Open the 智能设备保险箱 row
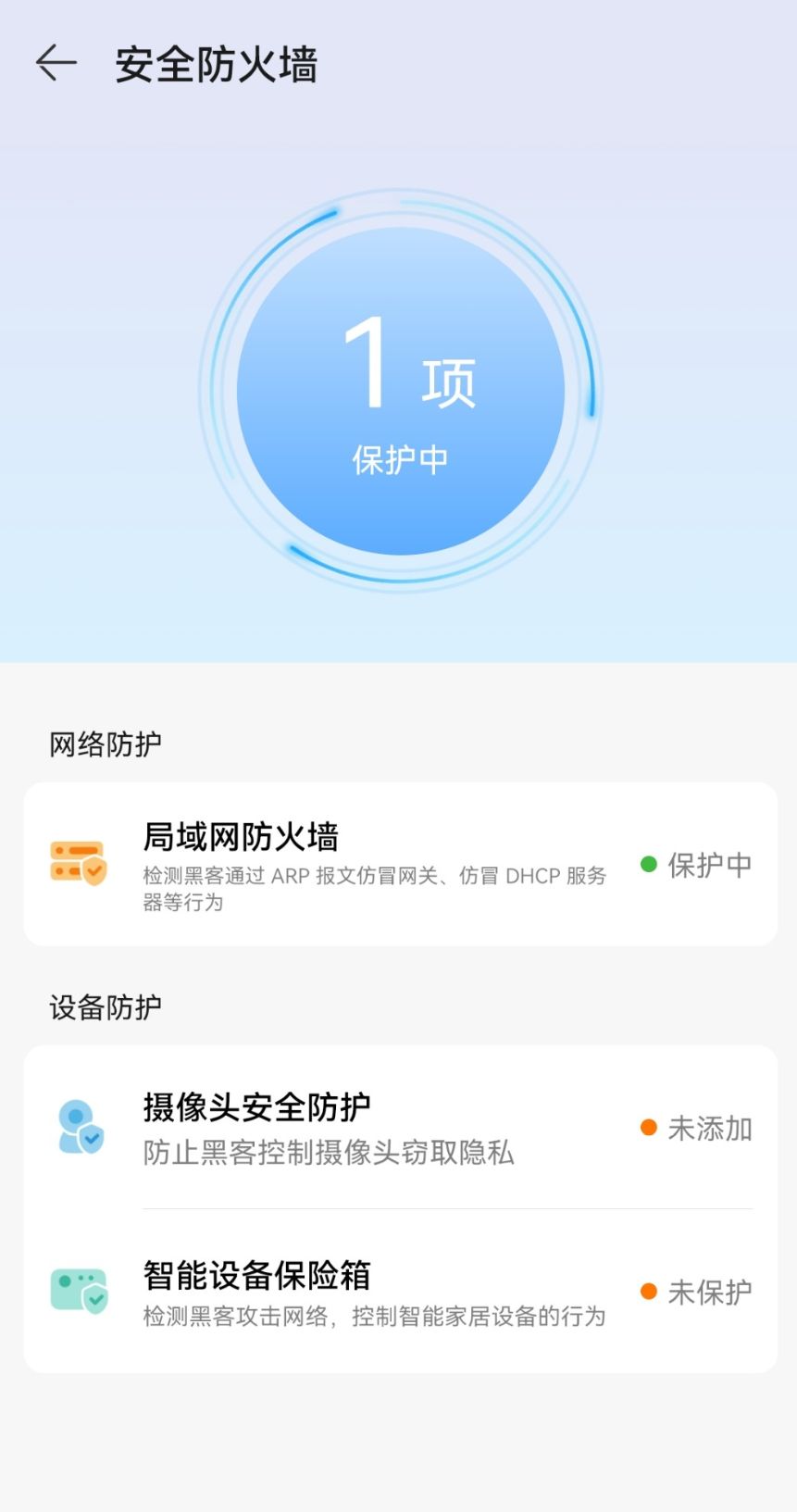 coord(400,1291)
